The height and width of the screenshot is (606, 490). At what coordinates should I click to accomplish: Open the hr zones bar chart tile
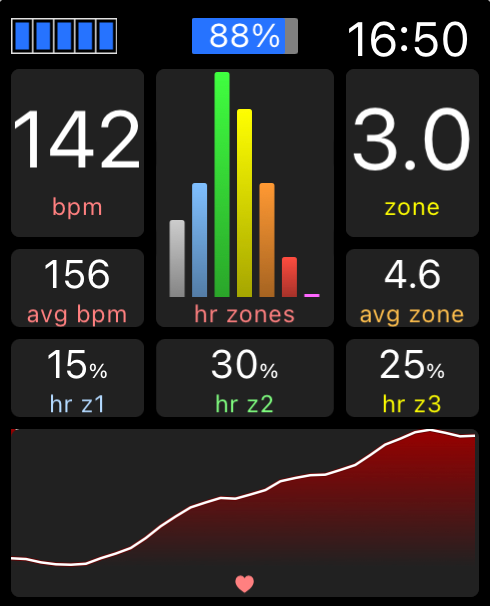pos(245,198)
